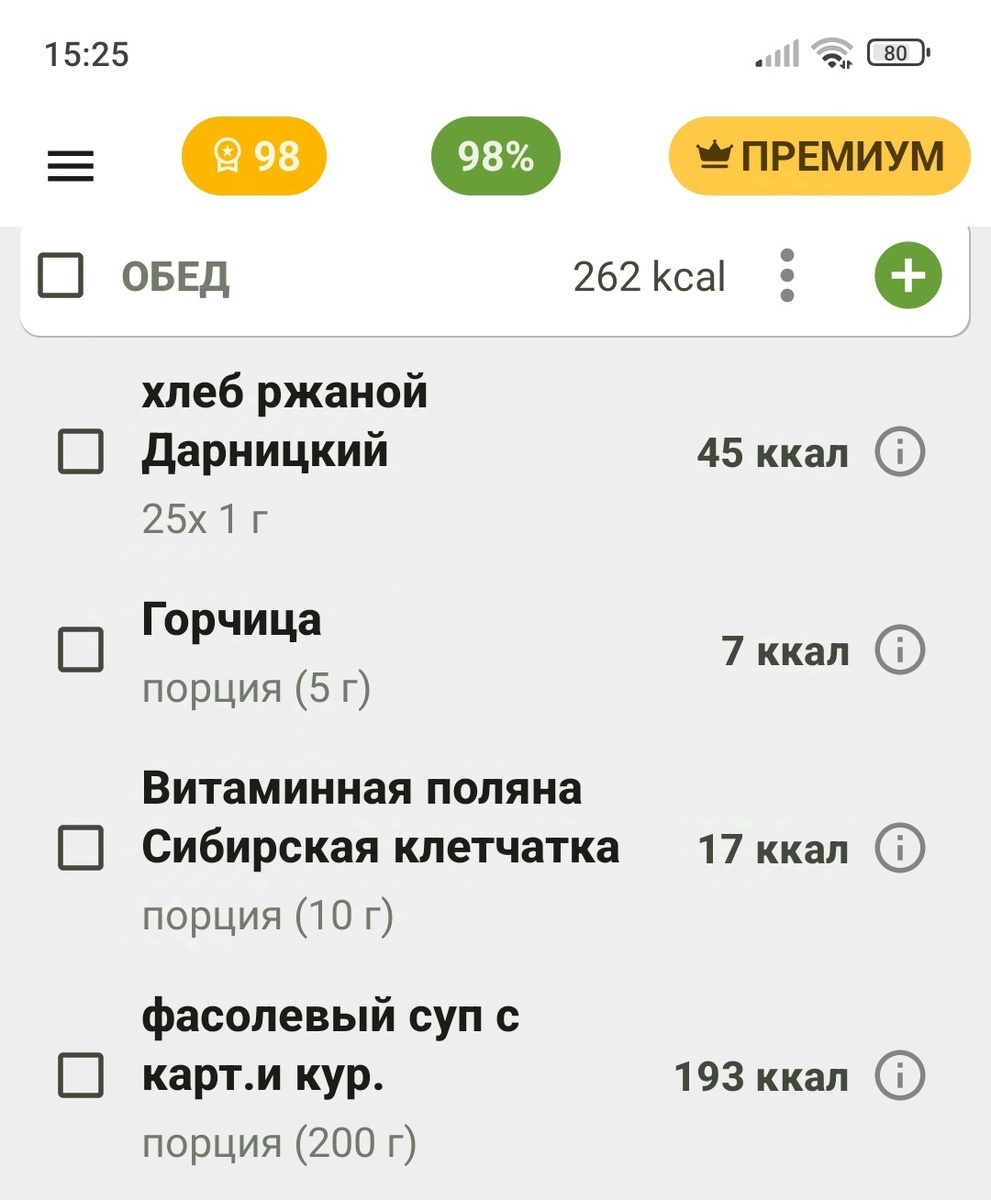
Task: Open the three-dot menu for ОБЕД
Action: coord(787,276)
